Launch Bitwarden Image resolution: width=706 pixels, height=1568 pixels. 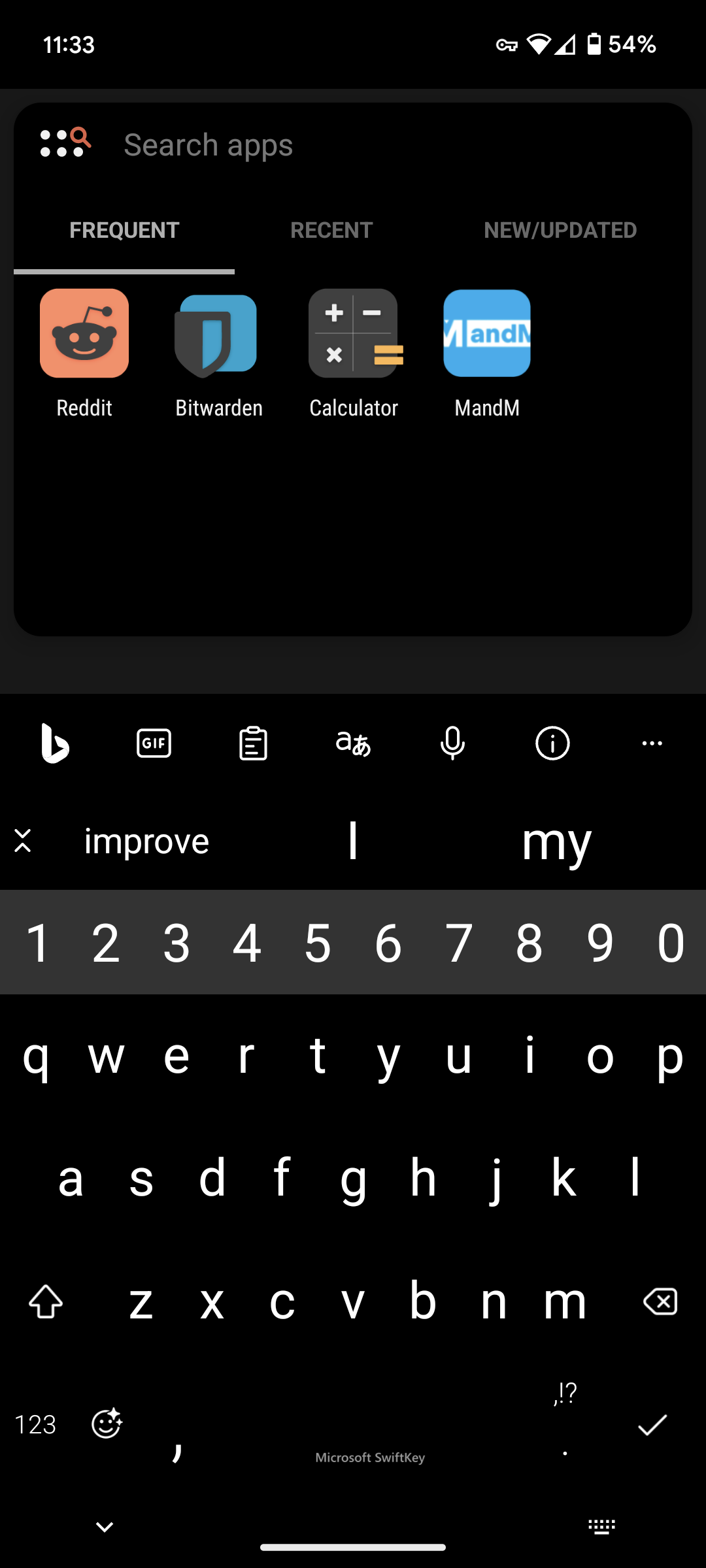[218, 353]
